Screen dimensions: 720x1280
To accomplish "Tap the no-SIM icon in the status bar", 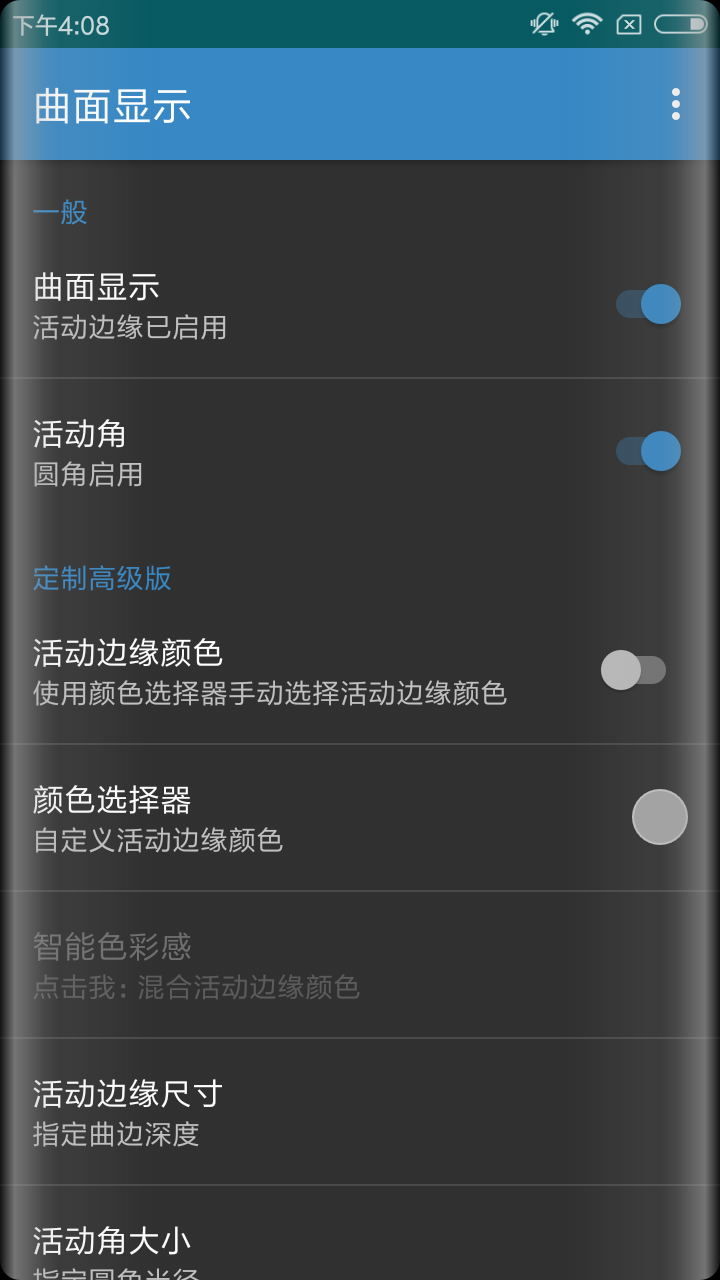I will coord(628,23).
